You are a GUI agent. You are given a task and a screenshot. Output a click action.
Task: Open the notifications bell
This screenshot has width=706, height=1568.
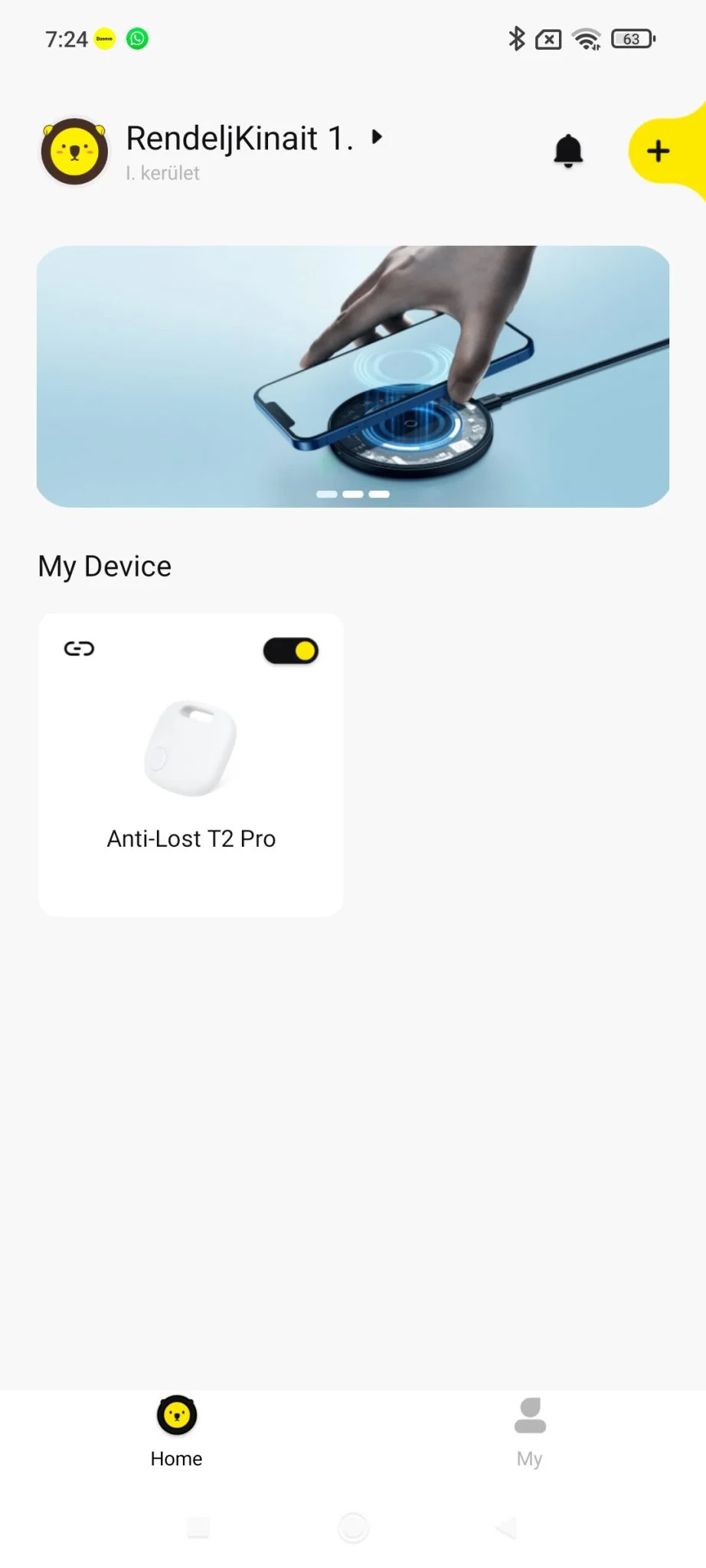568,151
